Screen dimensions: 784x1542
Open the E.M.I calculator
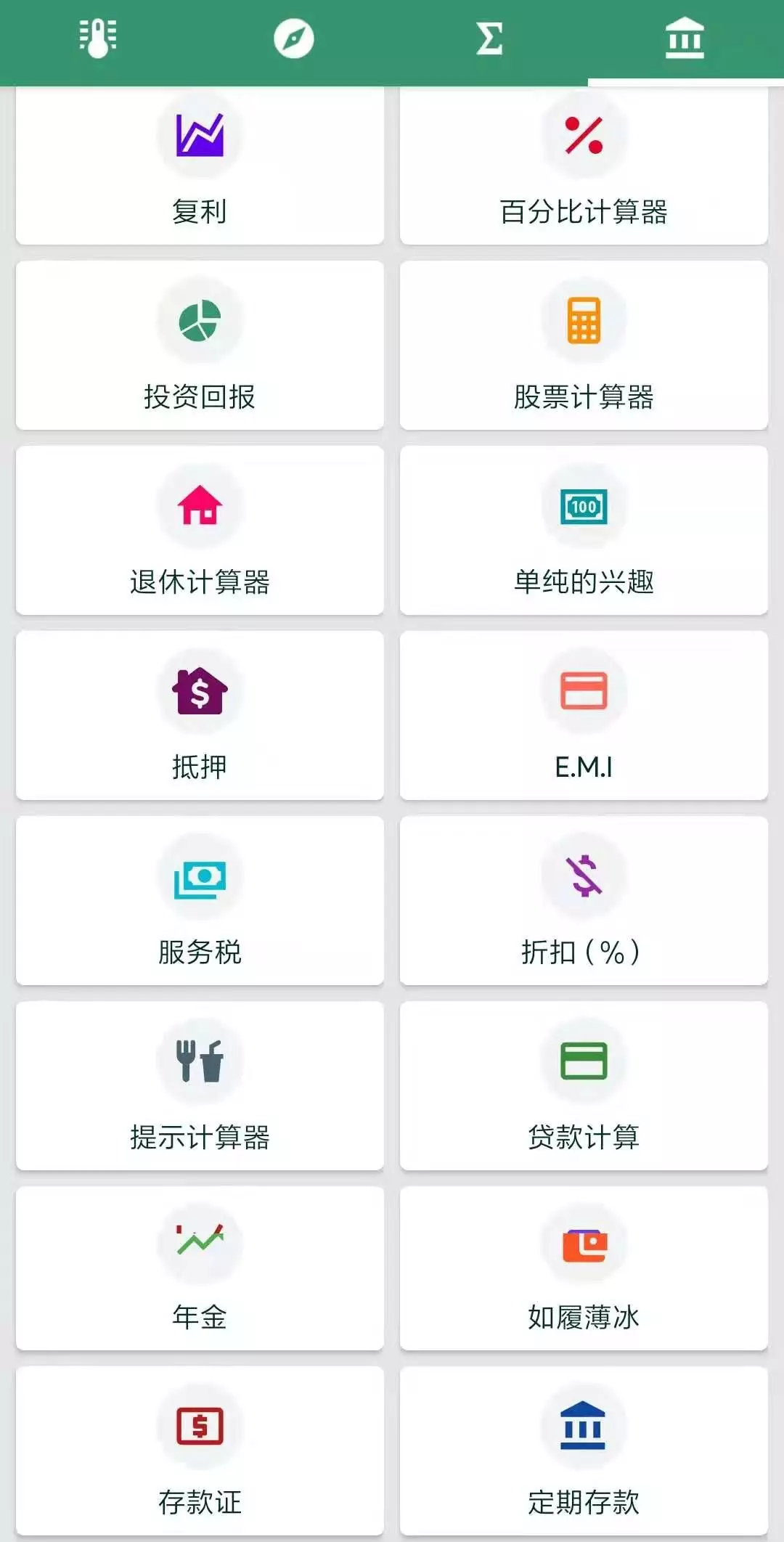coord(584,716)
